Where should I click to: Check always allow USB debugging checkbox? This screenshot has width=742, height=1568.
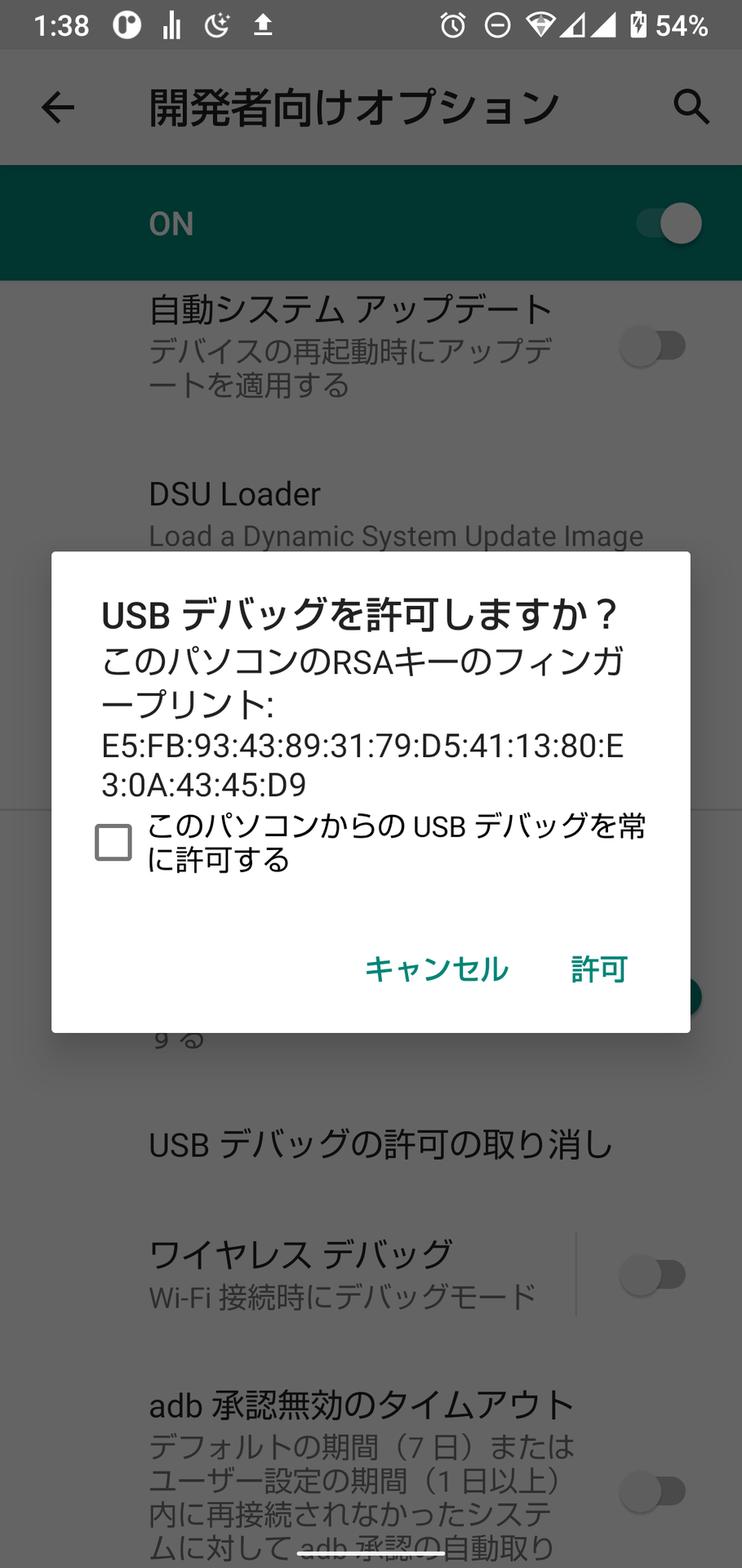click(113, 841)
